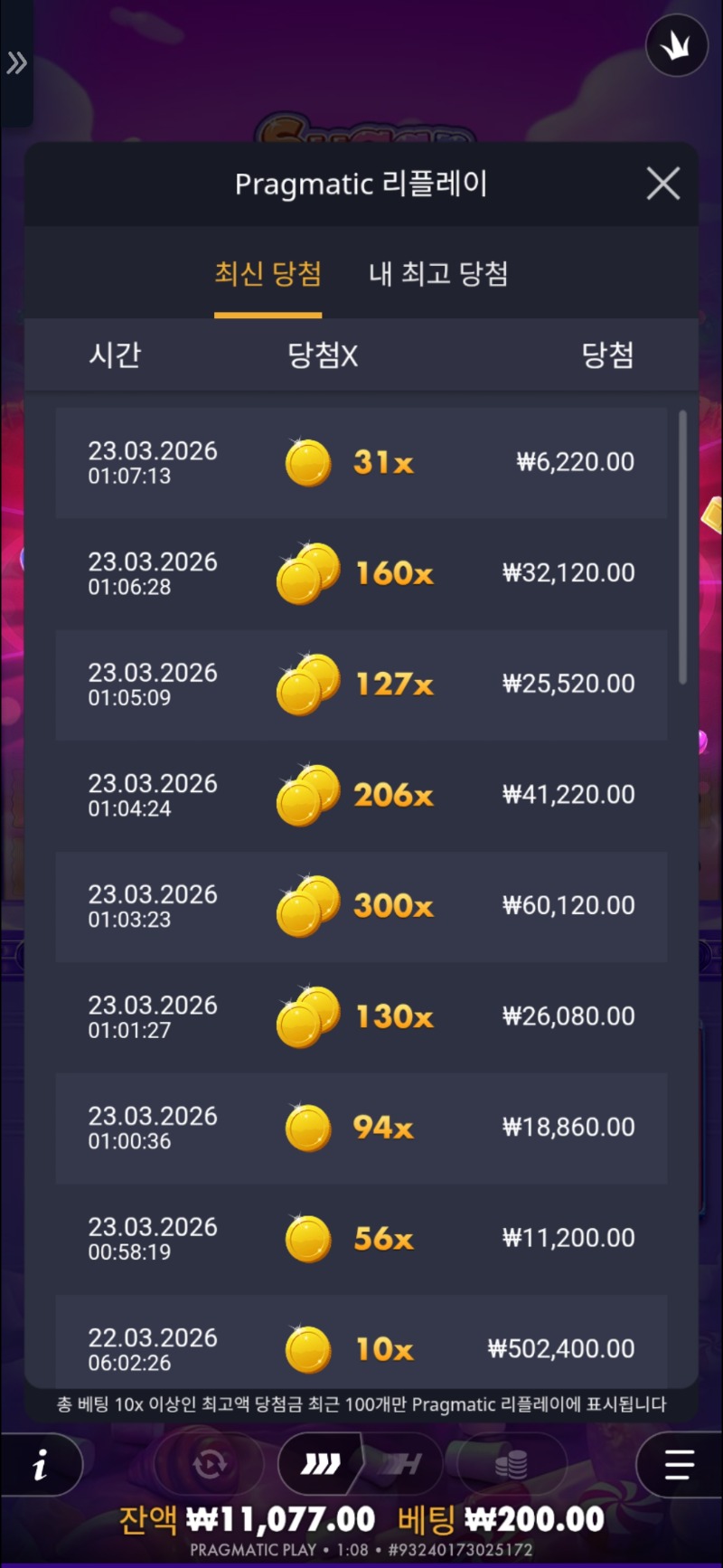
Task: Tap the crown icon in the corner
Action: (x=676, y=46)
